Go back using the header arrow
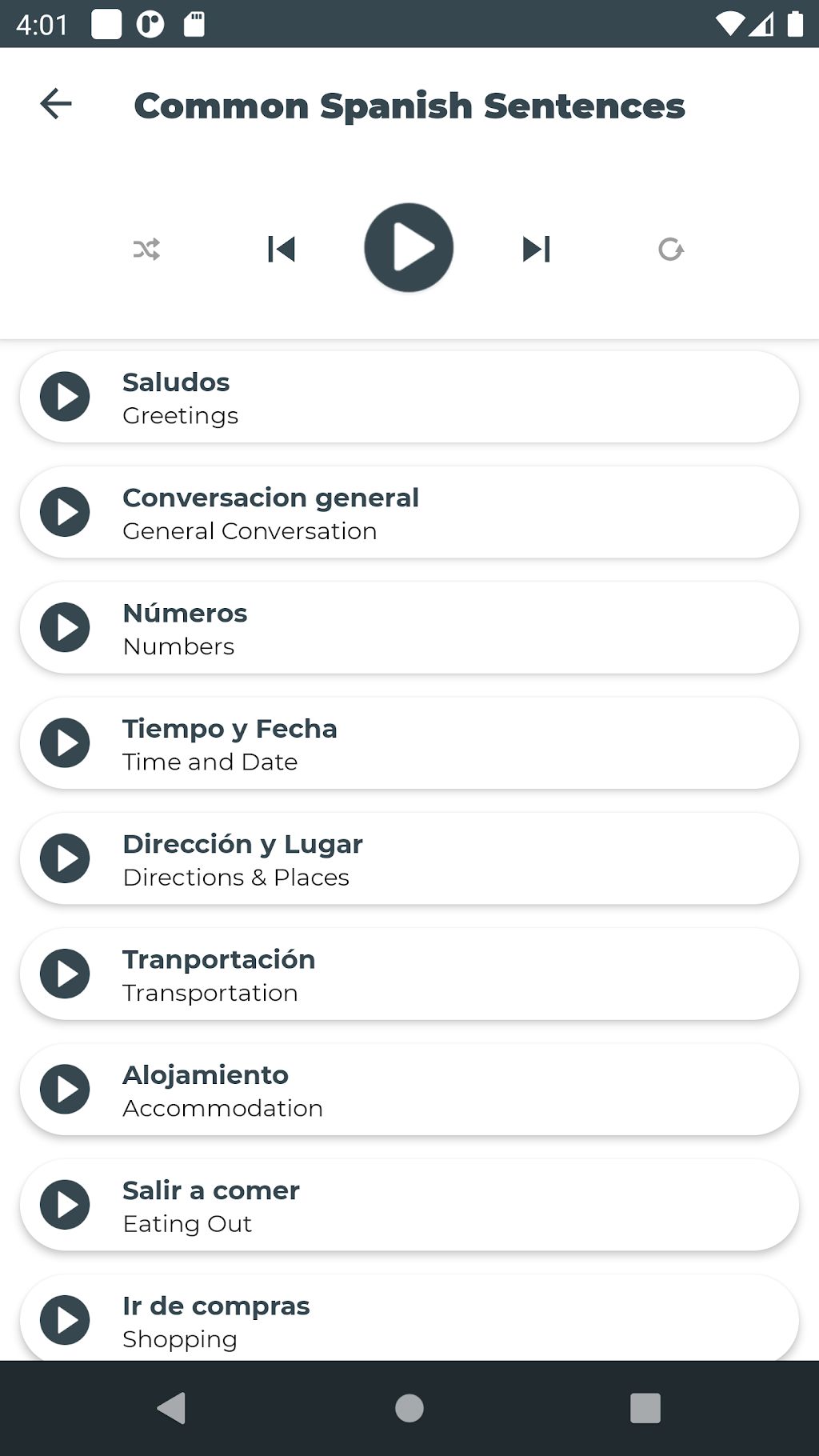The width and height of the screenshot is (819, 1456). tap(56, 104)
